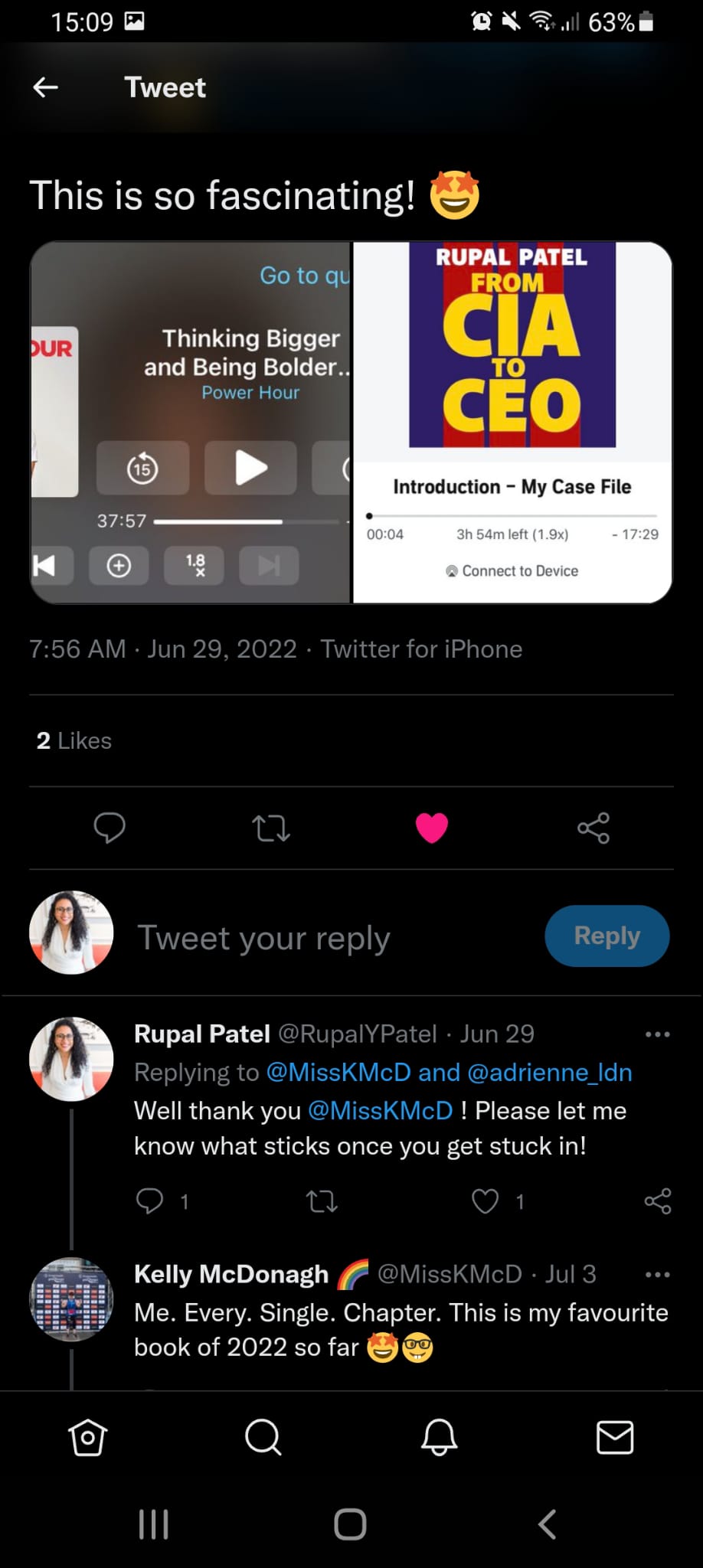
Task: Retweet the main tweet
Action: click(271, 828)
